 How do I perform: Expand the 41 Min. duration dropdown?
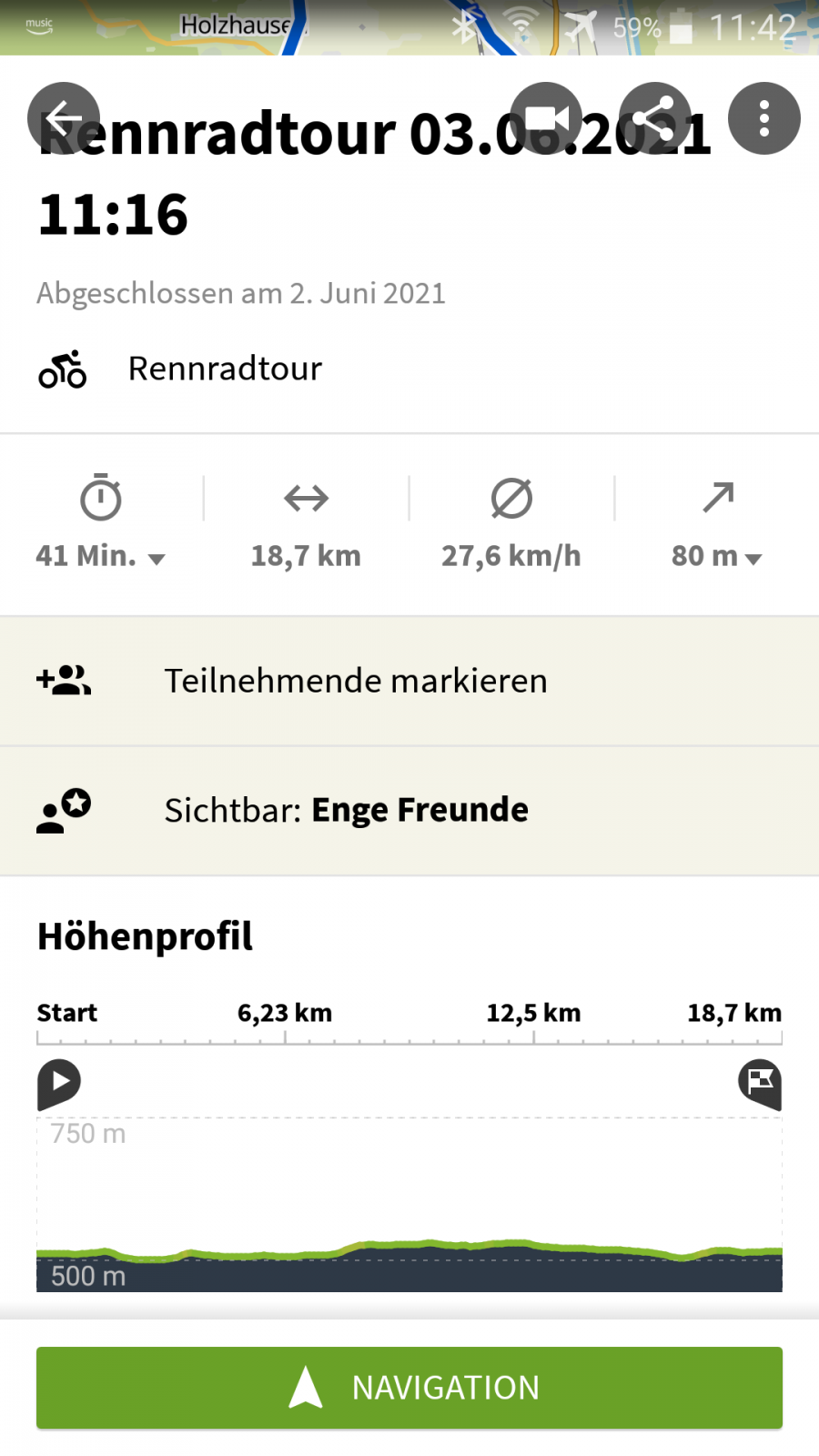pos(101,556)
